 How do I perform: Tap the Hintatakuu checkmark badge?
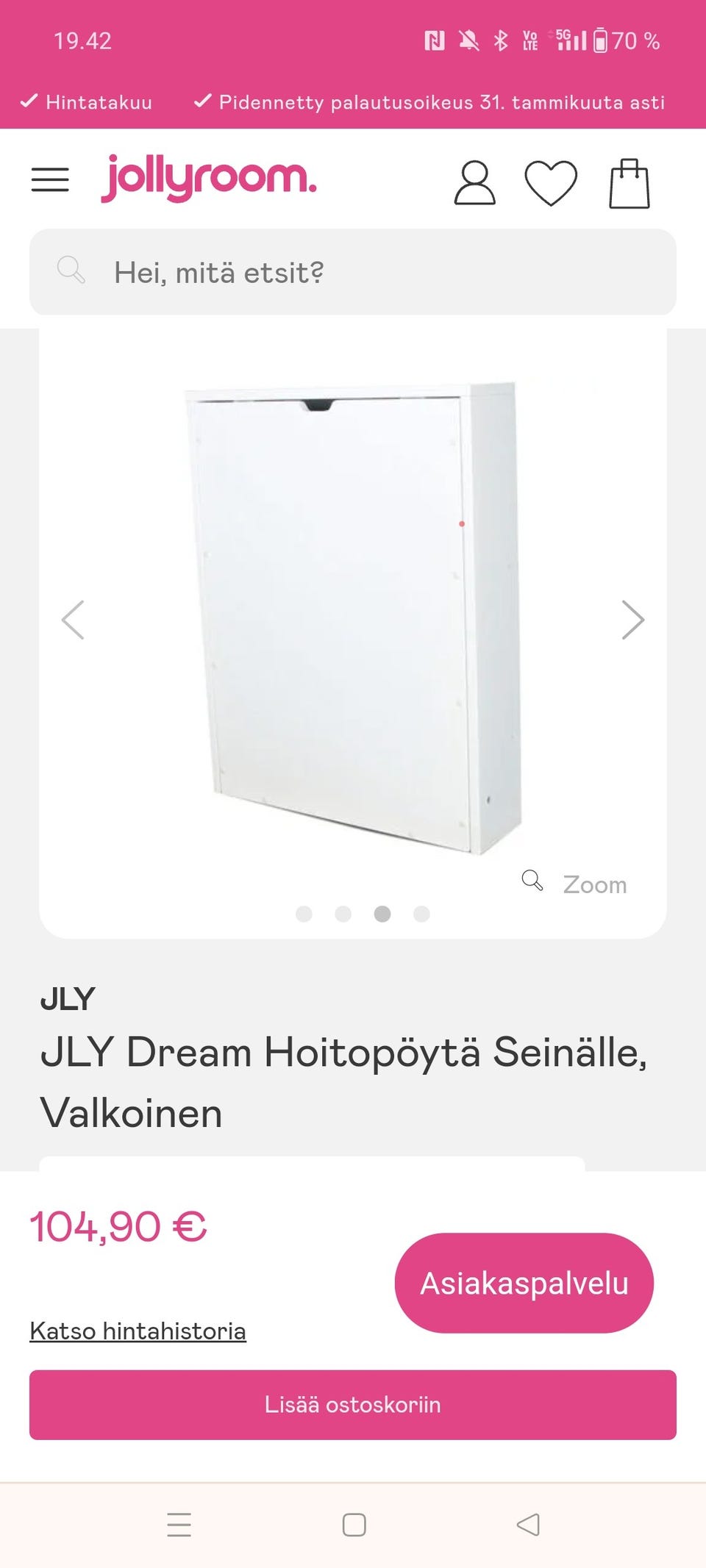tap(29, 101)
